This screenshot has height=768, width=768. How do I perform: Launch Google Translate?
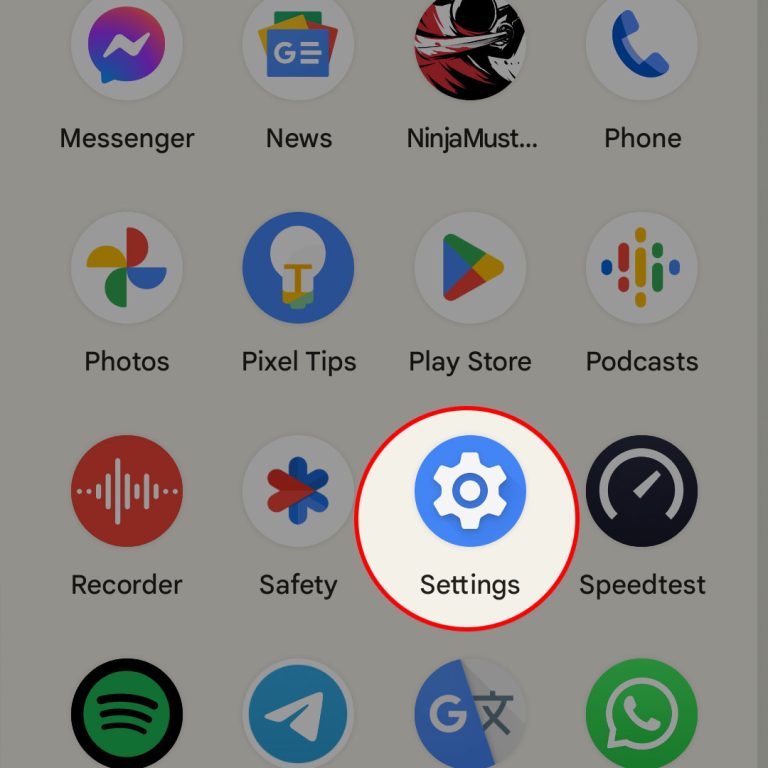pyautogui.click(x=470, y=714)
